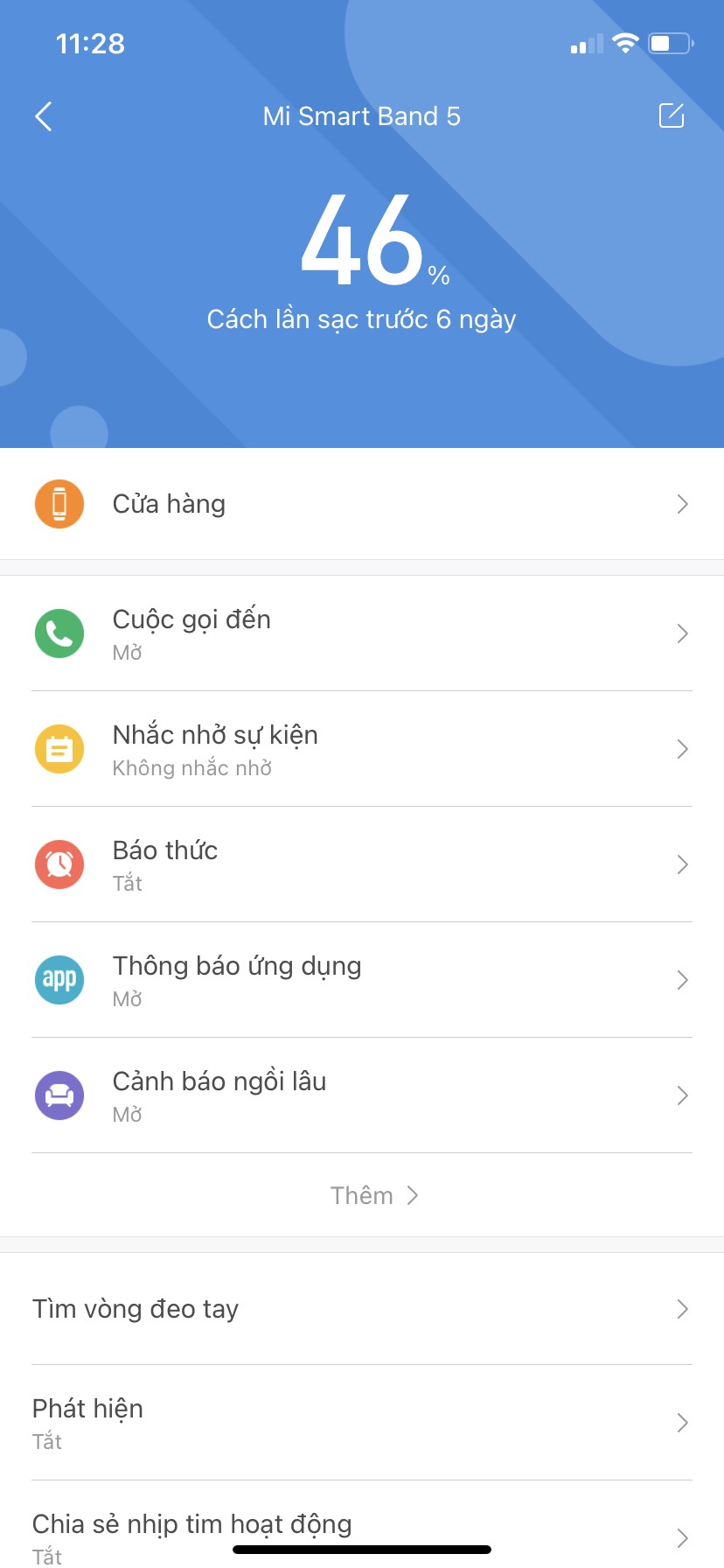Open Cuộc gọi đến settings

coord(362,633)
